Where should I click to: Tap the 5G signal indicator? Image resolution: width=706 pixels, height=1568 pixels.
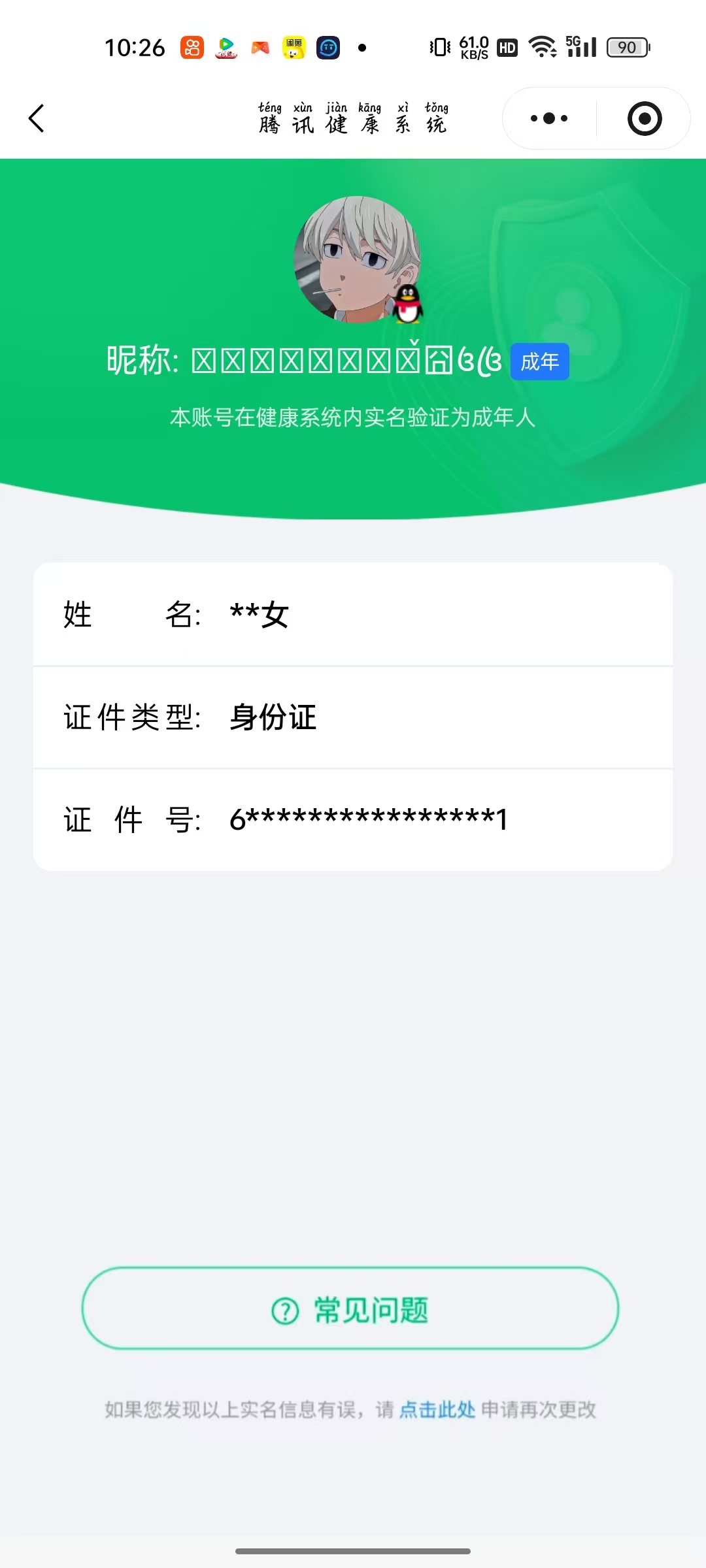pos(580,46)
